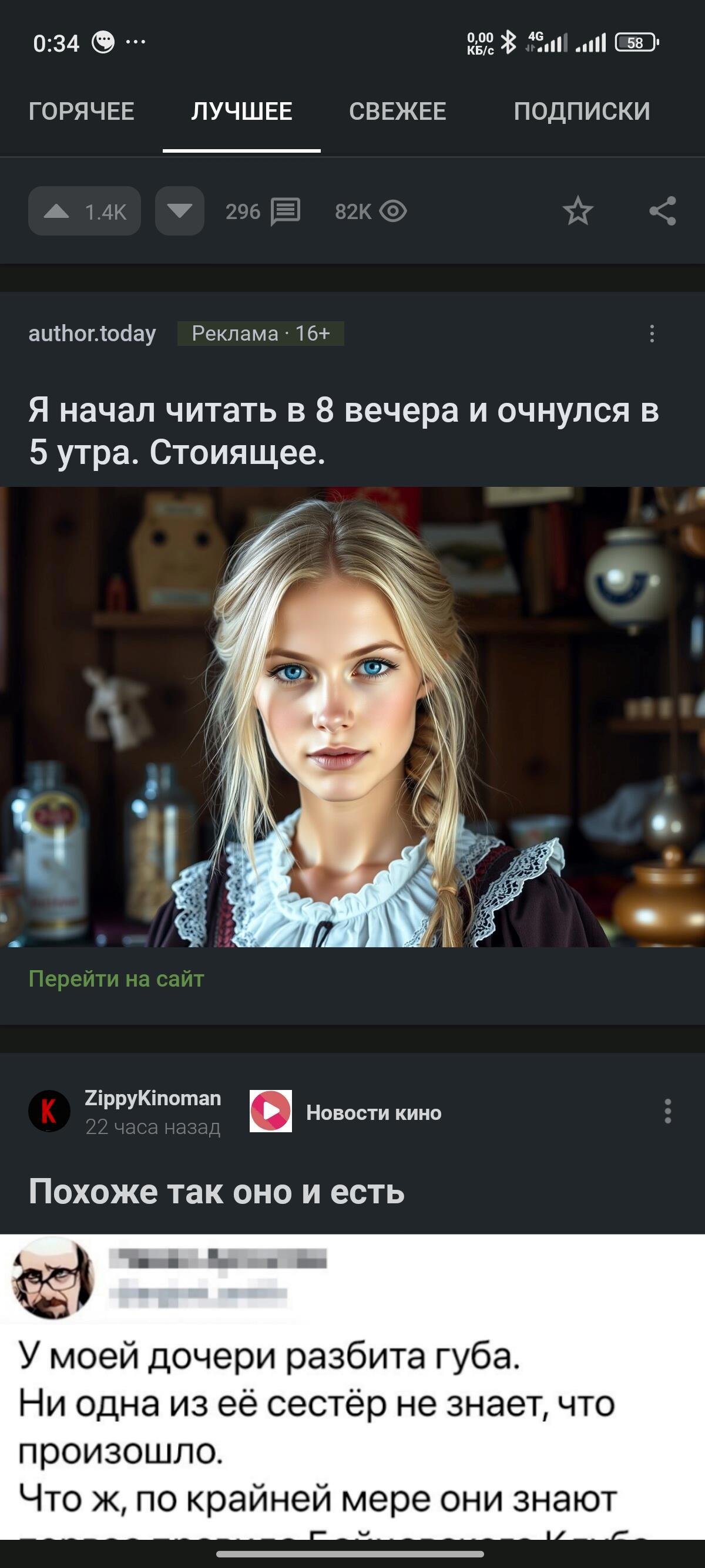Screen dimensions: 705x1568
Task: Follow the Перейти на сайт link
Action: coord(116,980)
